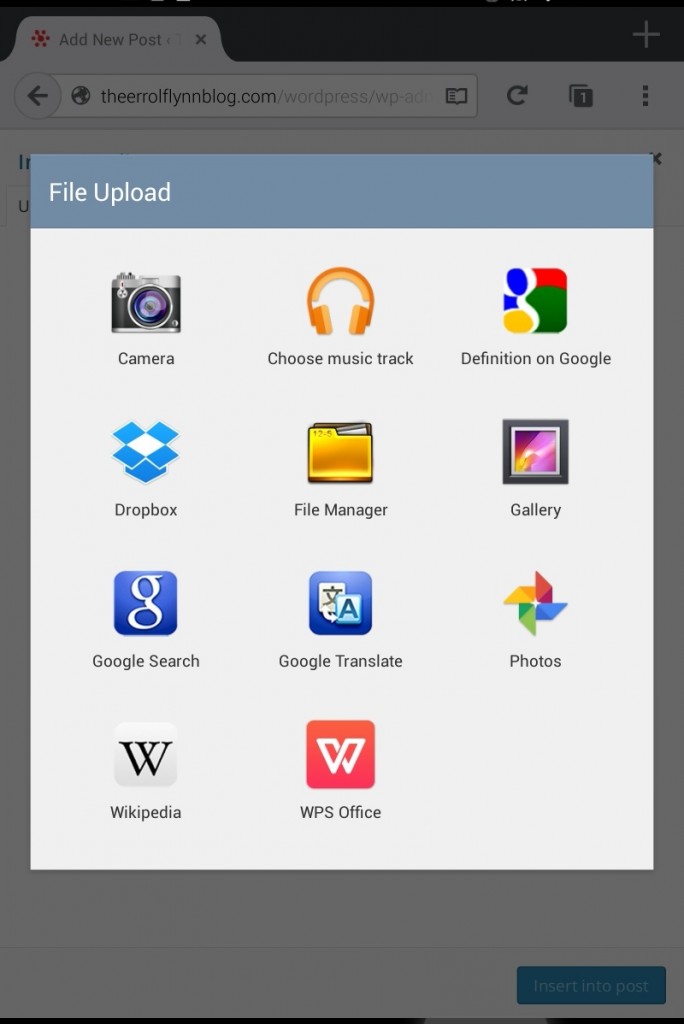Open WPS Office to pick file
This screenshot has height=1024, width=684.
pyautogui.click(x=340, y=771)
